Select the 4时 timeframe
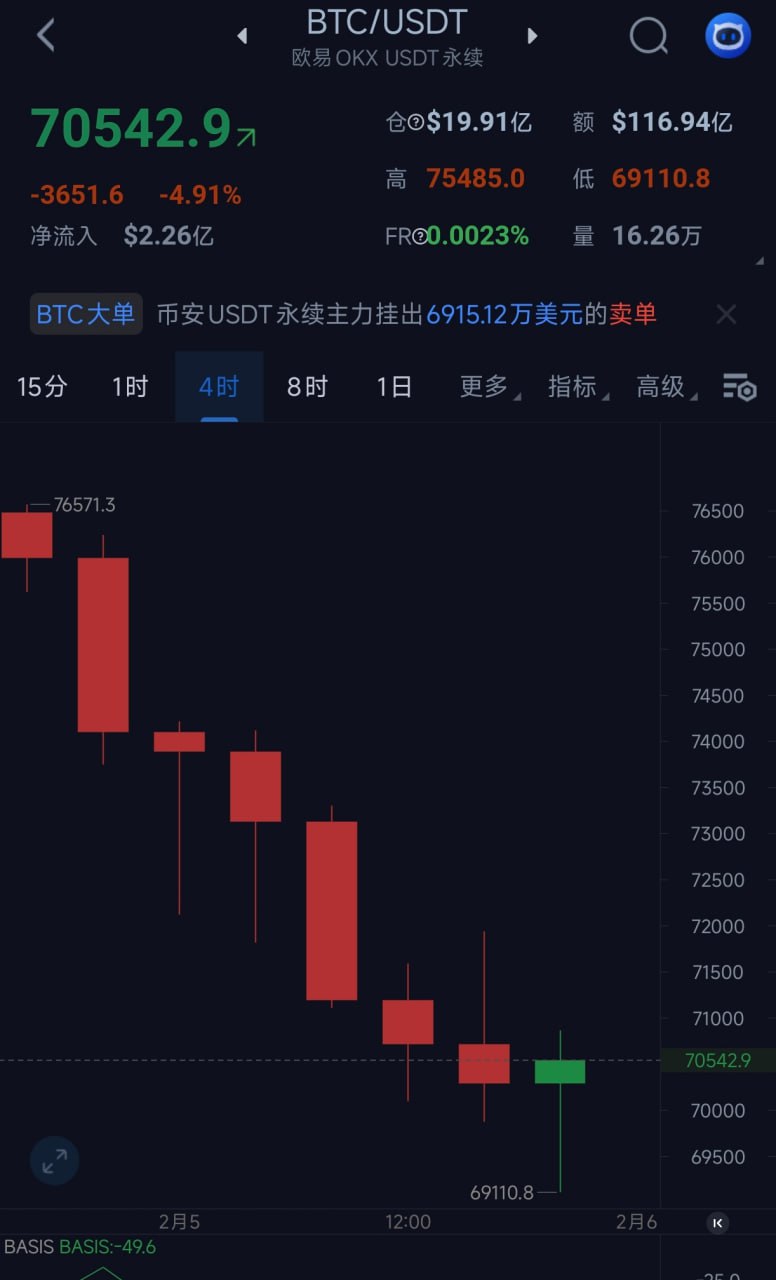776x1280 pixels. 219,387
